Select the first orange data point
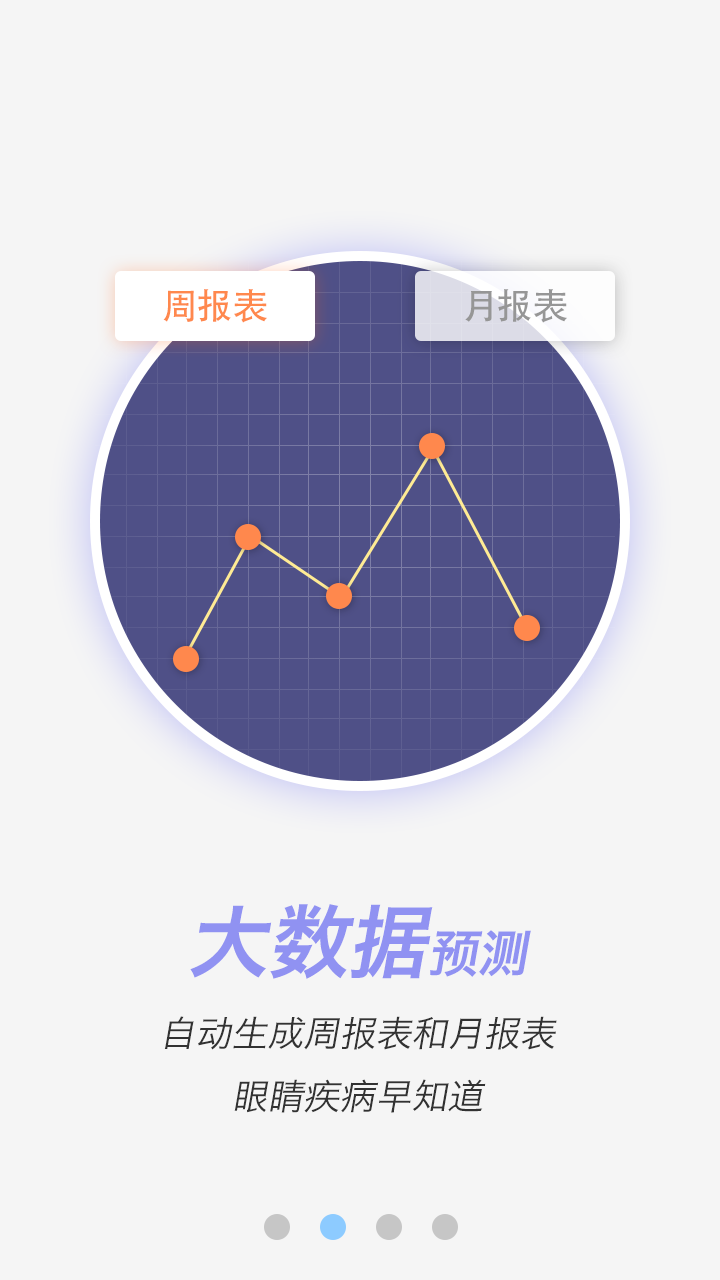Image resolution: width=720 pixels, height=1280 pixels. (185, 658)
